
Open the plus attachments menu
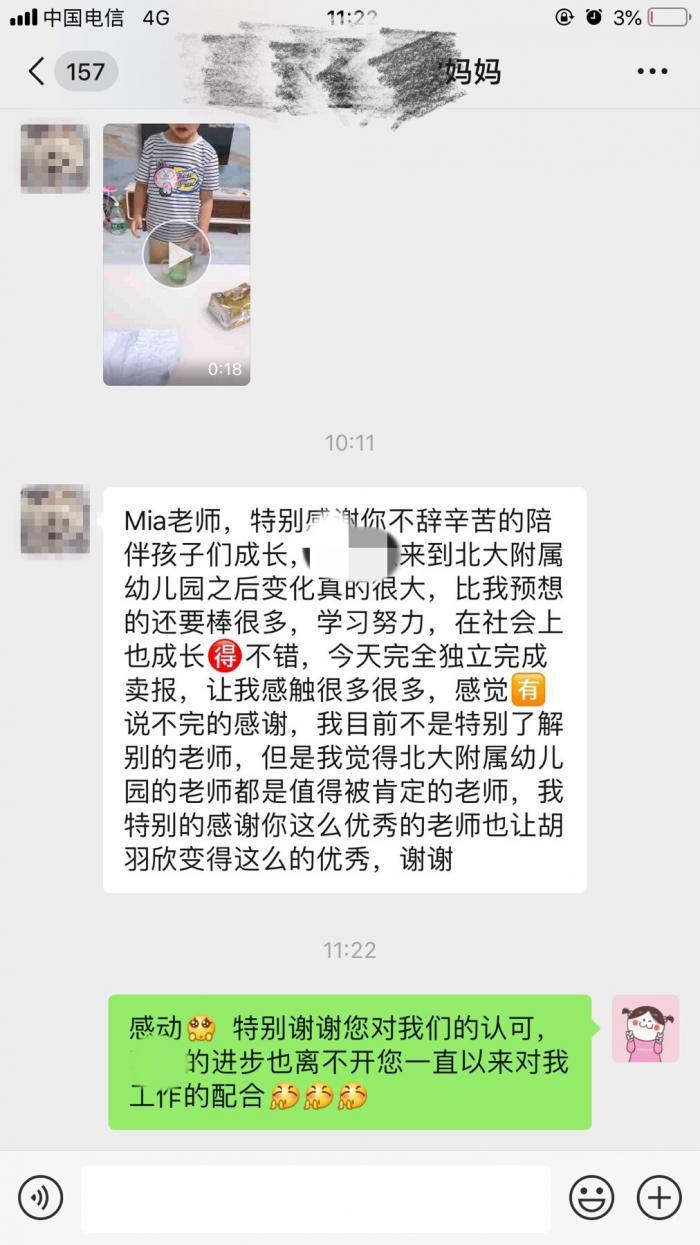(x=659, y=1197)
